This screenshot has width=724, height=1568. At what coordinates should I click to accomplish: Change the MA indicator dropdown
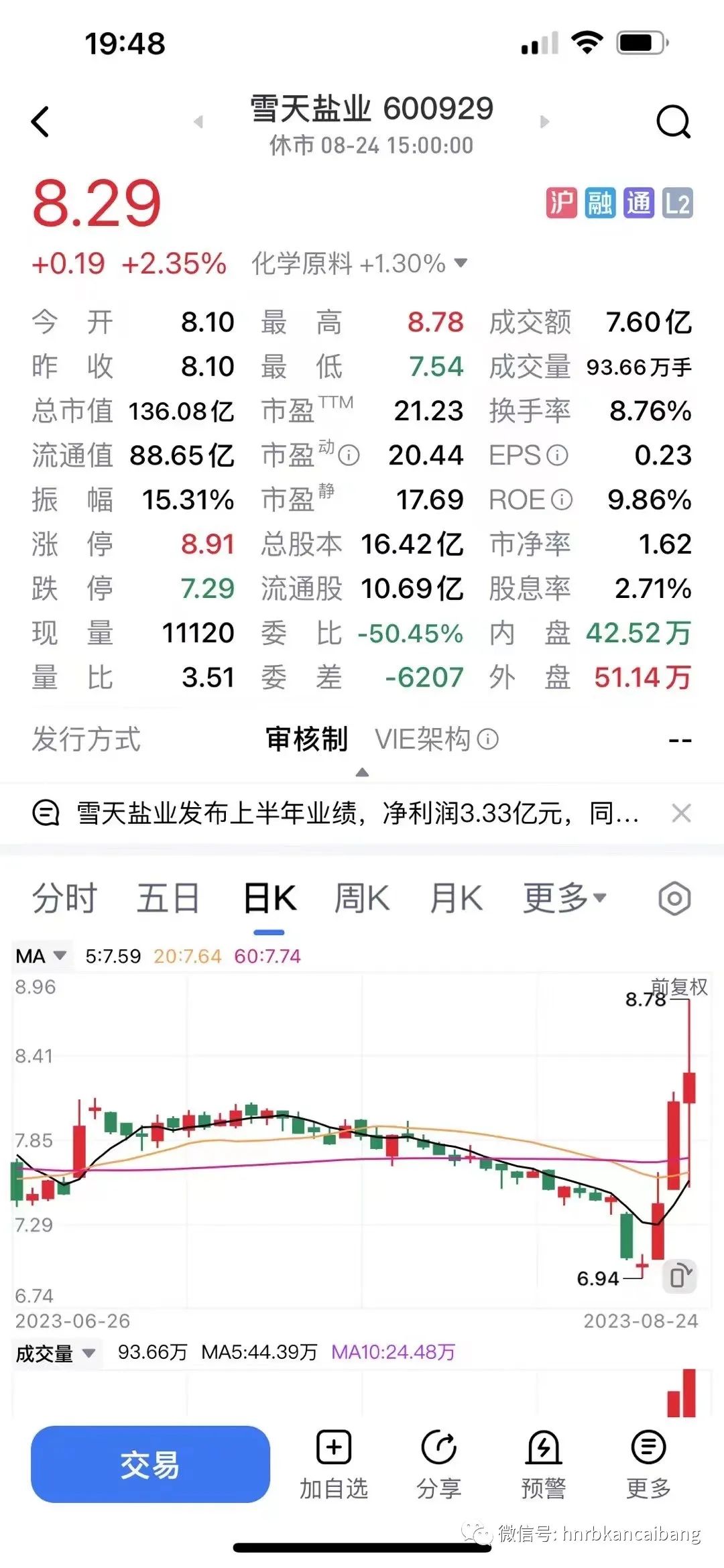point(42,956)
